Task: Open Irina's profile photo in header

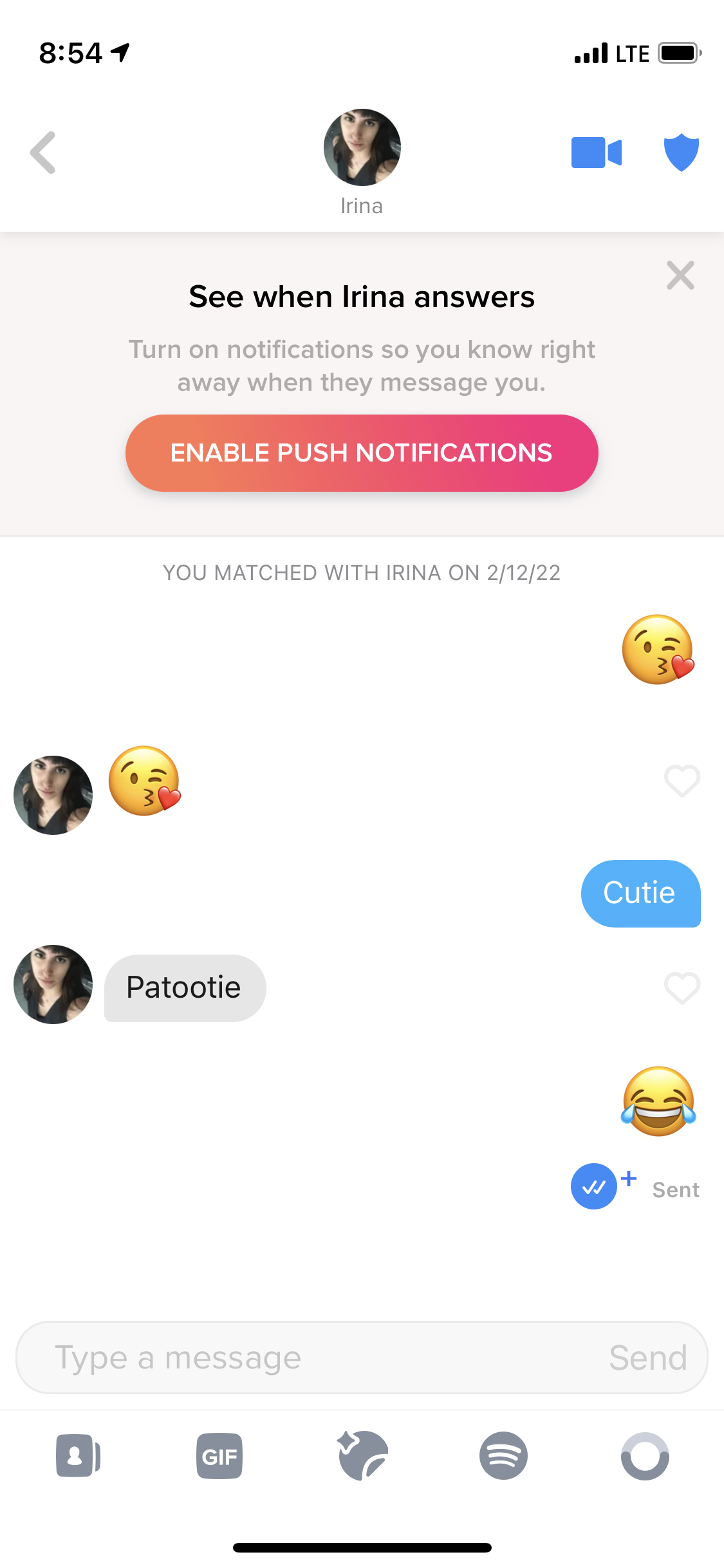Action: pos(362,147)
